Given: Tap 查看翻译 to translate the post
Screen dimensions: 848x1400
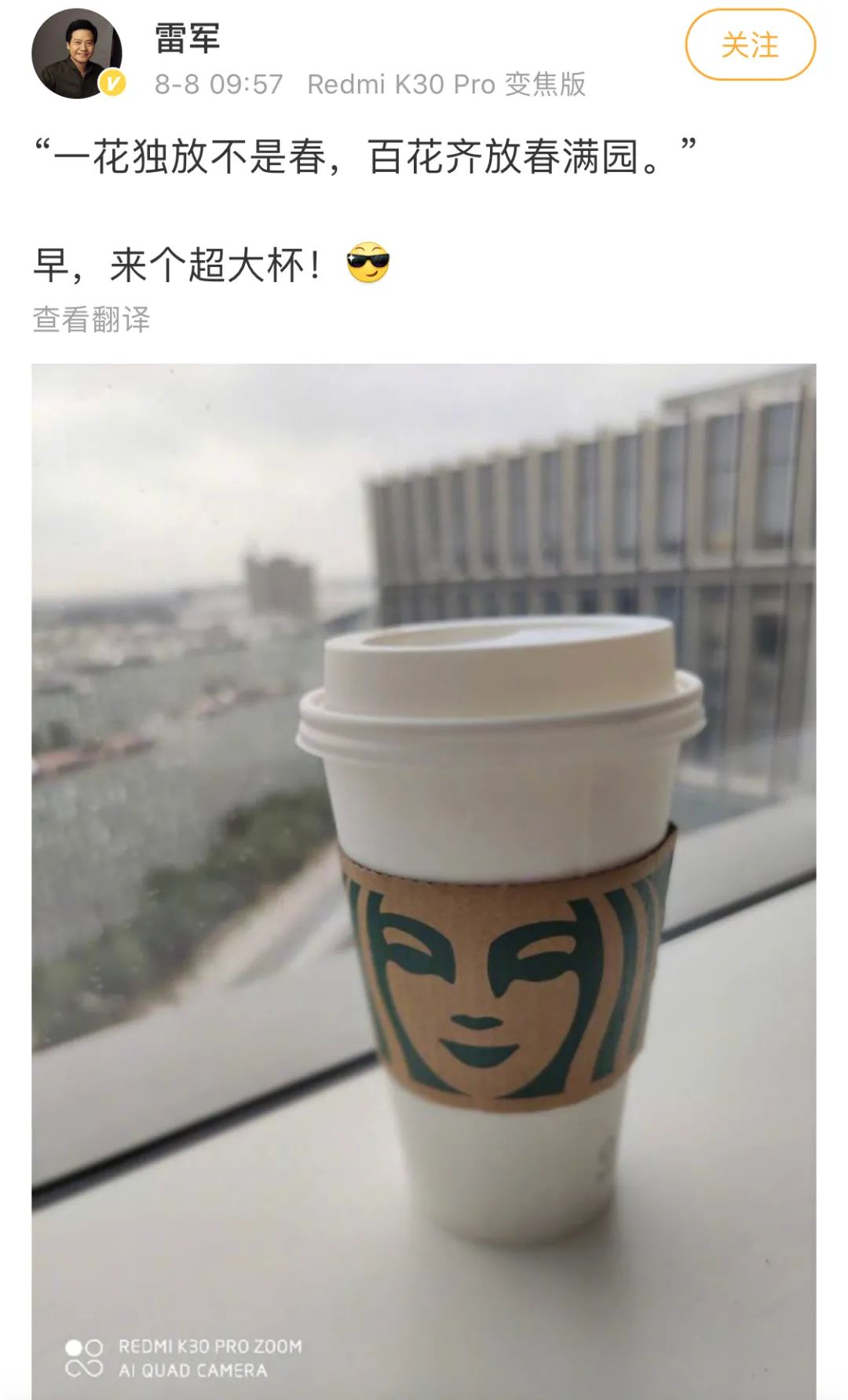Looking at the screenshot, I should tap(93, 319).
